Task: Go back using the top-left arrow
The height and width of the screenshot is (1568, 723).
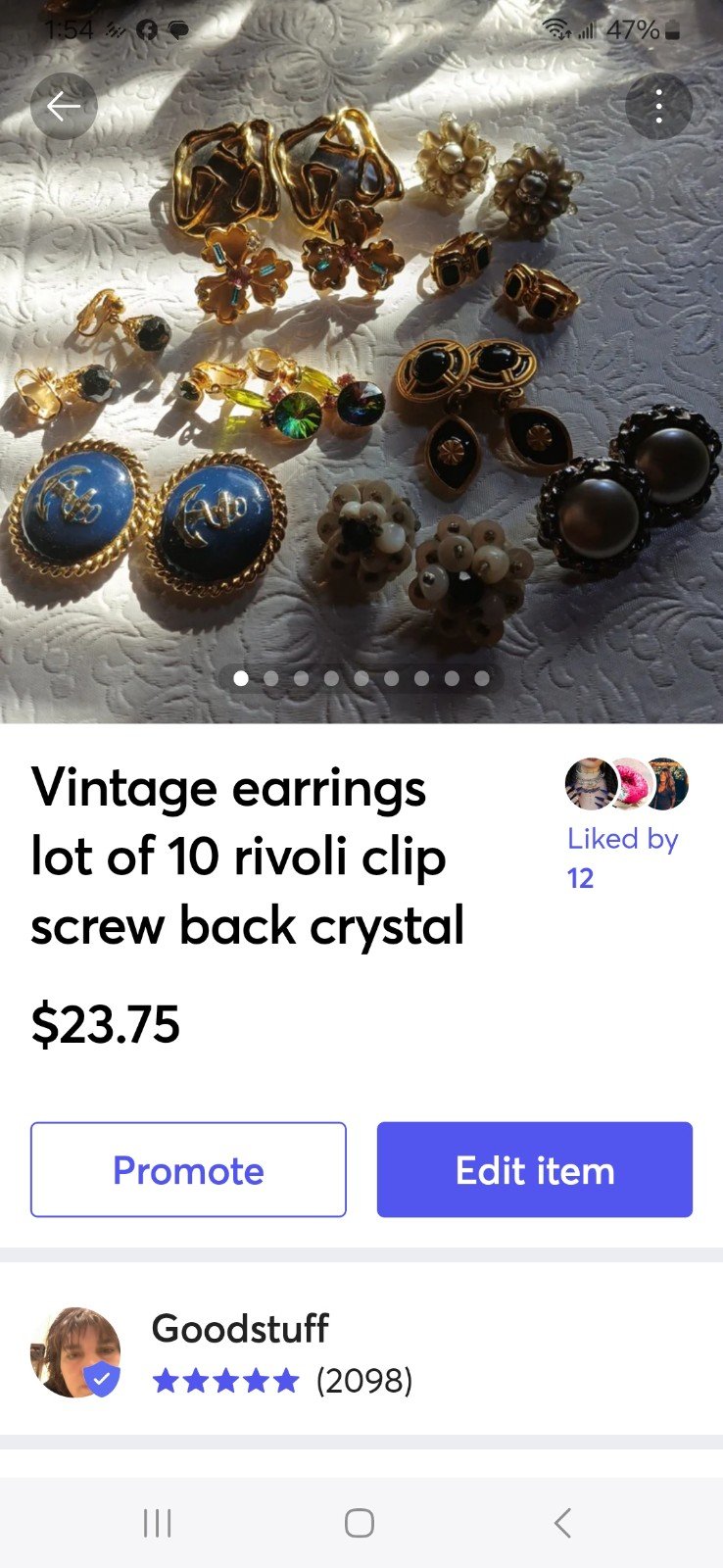Action: click(x=64, y=106)
